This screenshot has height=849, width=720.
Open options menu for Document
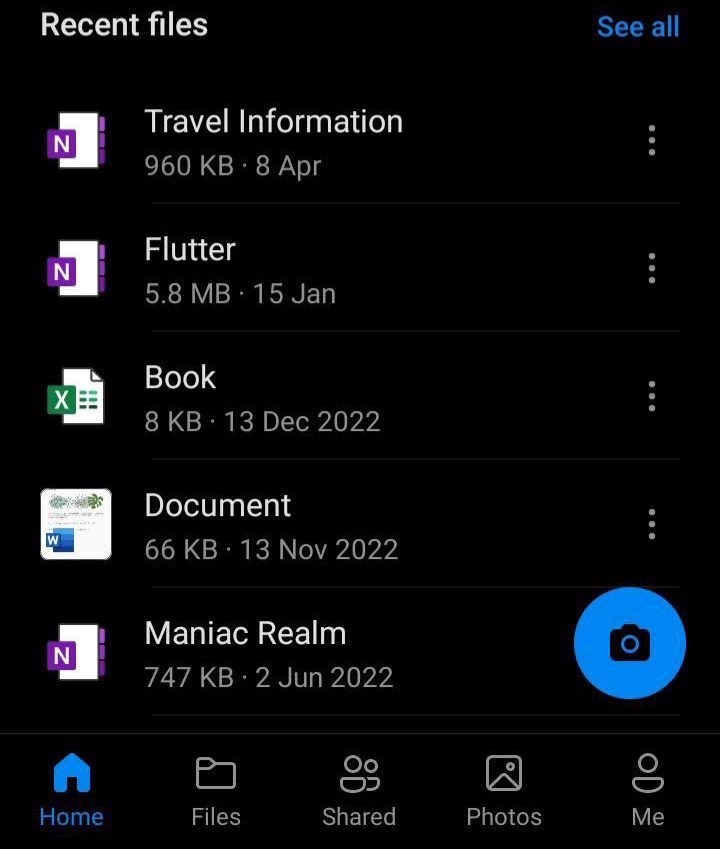[651, 524]
